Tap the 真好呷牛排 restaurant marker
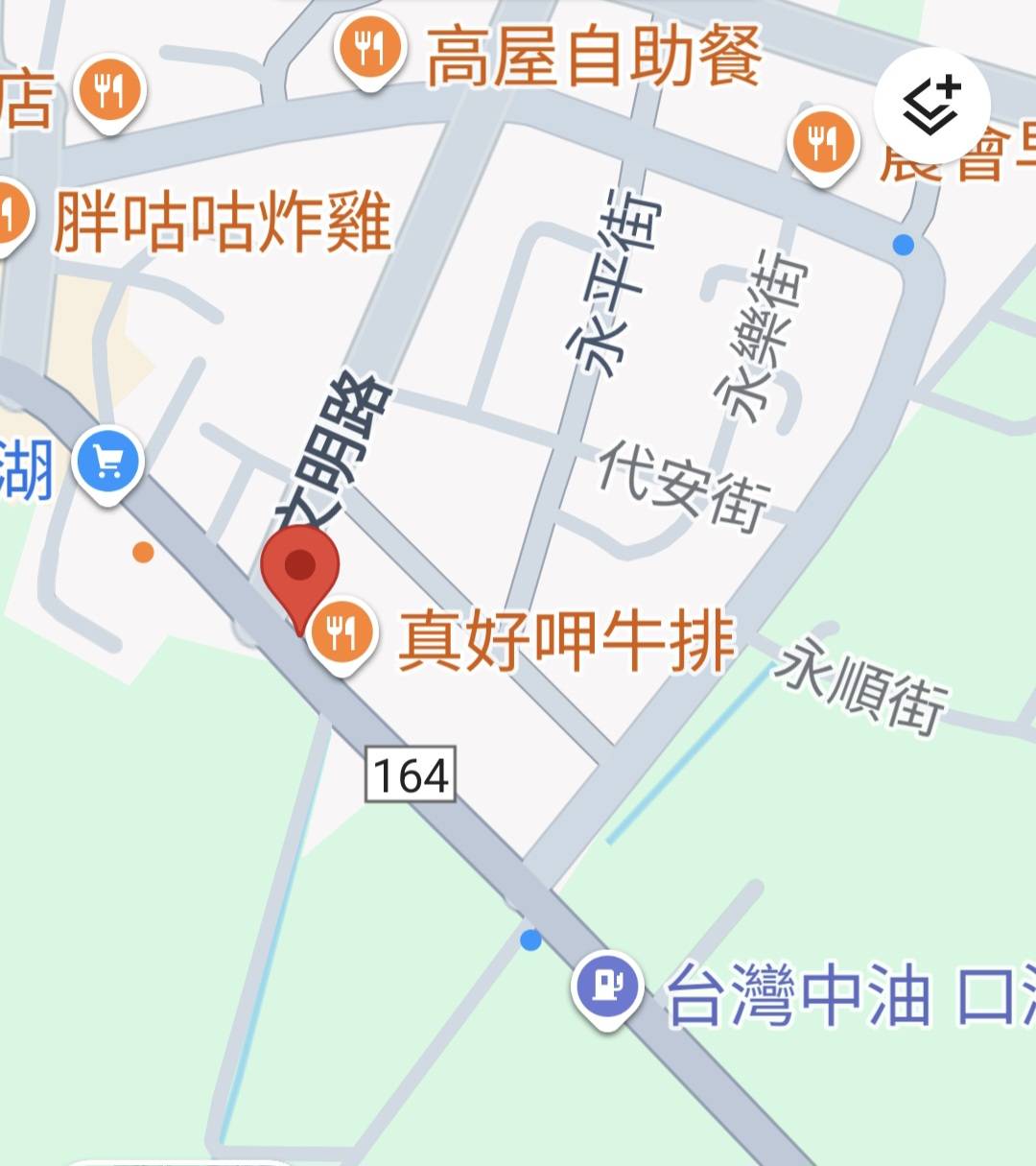The image size is (1036, 1166). [x=341, y=632]
